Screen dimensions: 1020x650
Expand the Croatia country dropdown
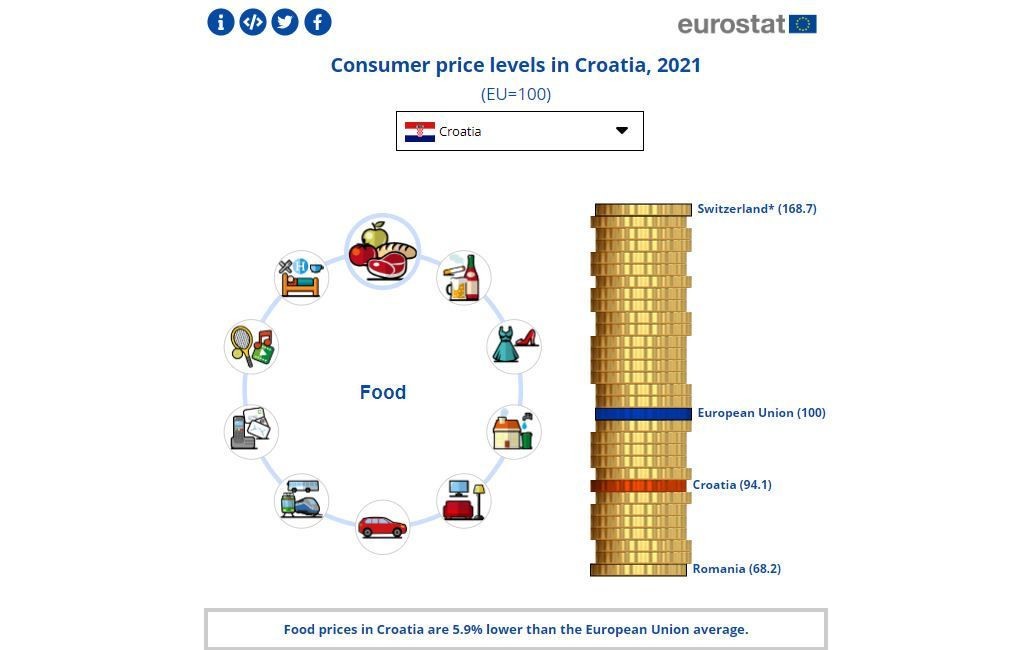519,131
